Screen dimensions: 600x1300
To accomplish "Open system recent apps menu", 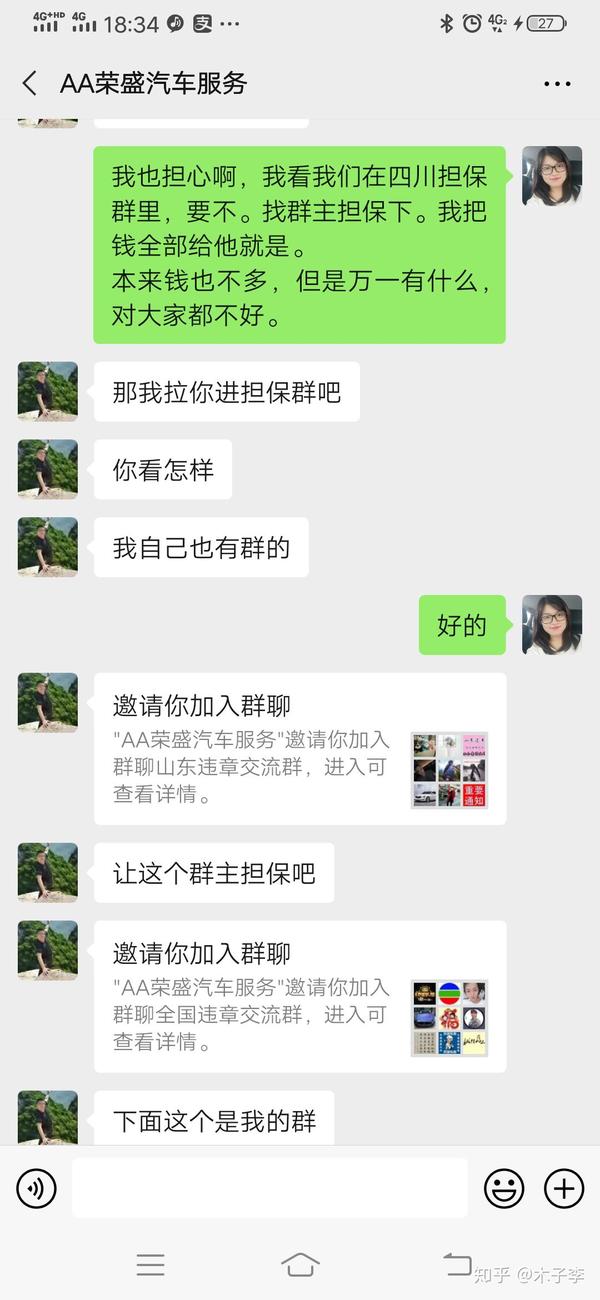I will click(x=150, y=1265).
